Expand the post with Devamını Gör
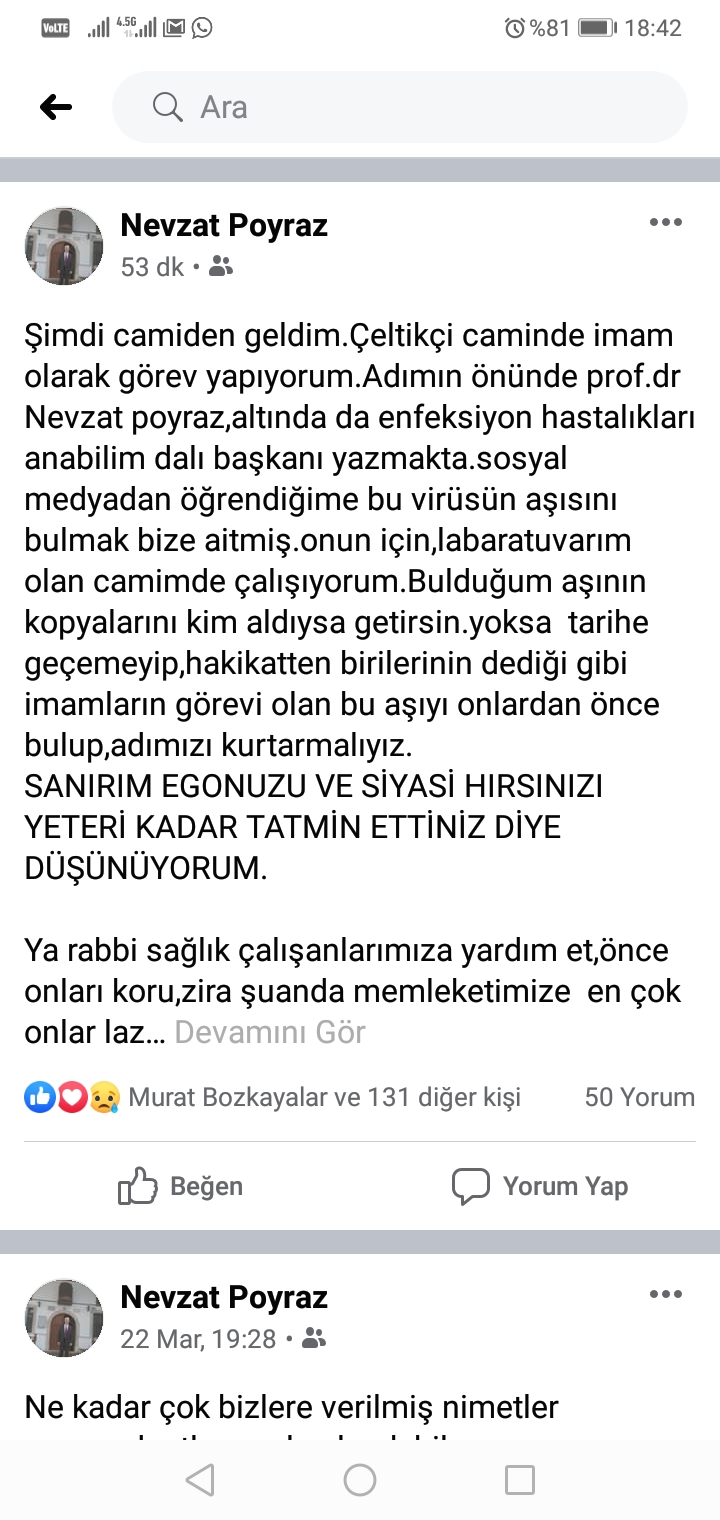The width and height of the screenshot is (720, 1520). pos(270,1032)
